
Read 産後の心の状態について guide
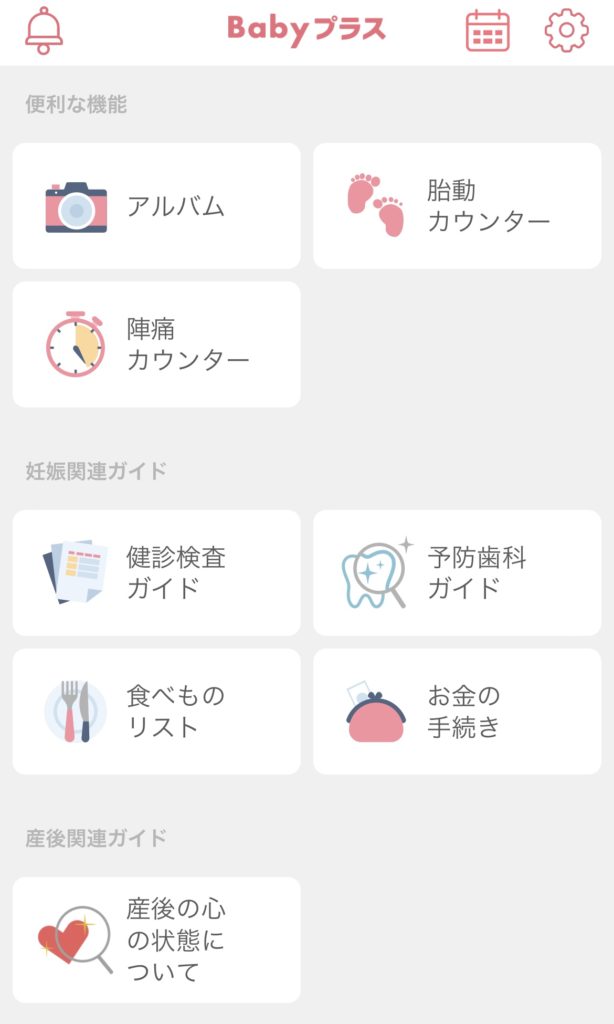156,940
